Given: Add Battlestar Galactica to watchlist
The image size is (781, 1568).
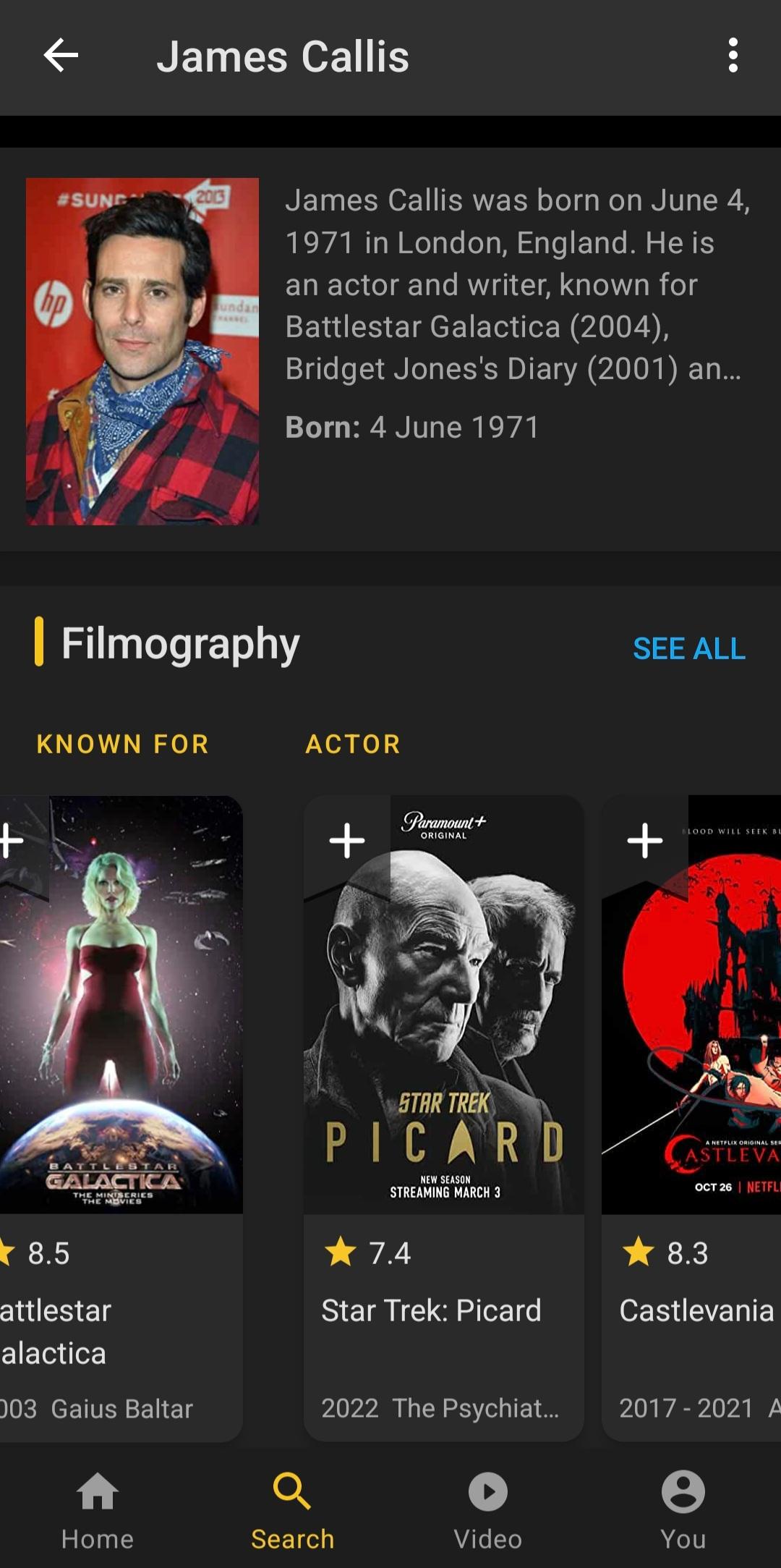Looking at the screenshot, I should click(x=12, y=841).
